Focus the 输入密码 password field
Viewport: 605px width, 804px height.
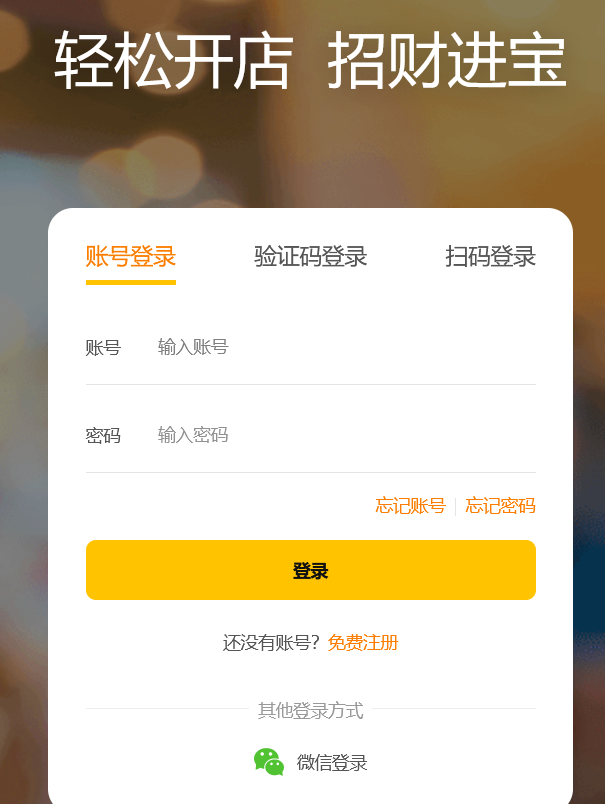[340, 435]
